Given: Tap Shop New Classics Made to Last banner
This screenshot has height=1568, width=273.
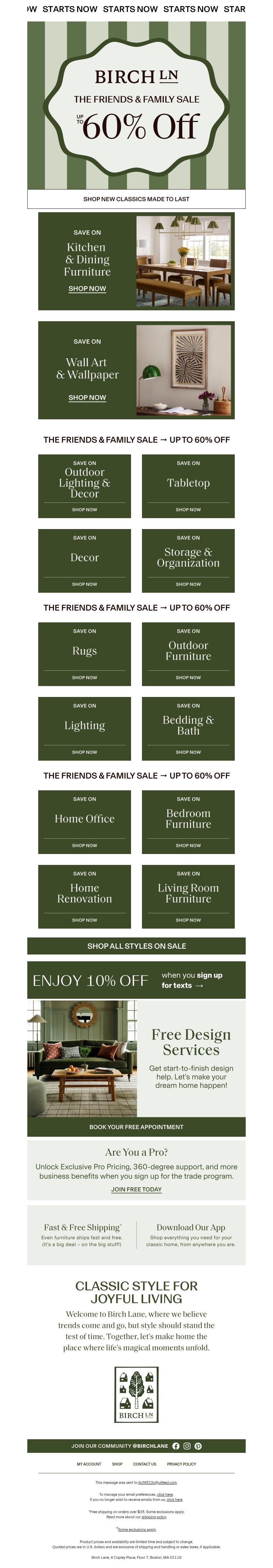Looking at the screenshot, I should tap(136, 199).
